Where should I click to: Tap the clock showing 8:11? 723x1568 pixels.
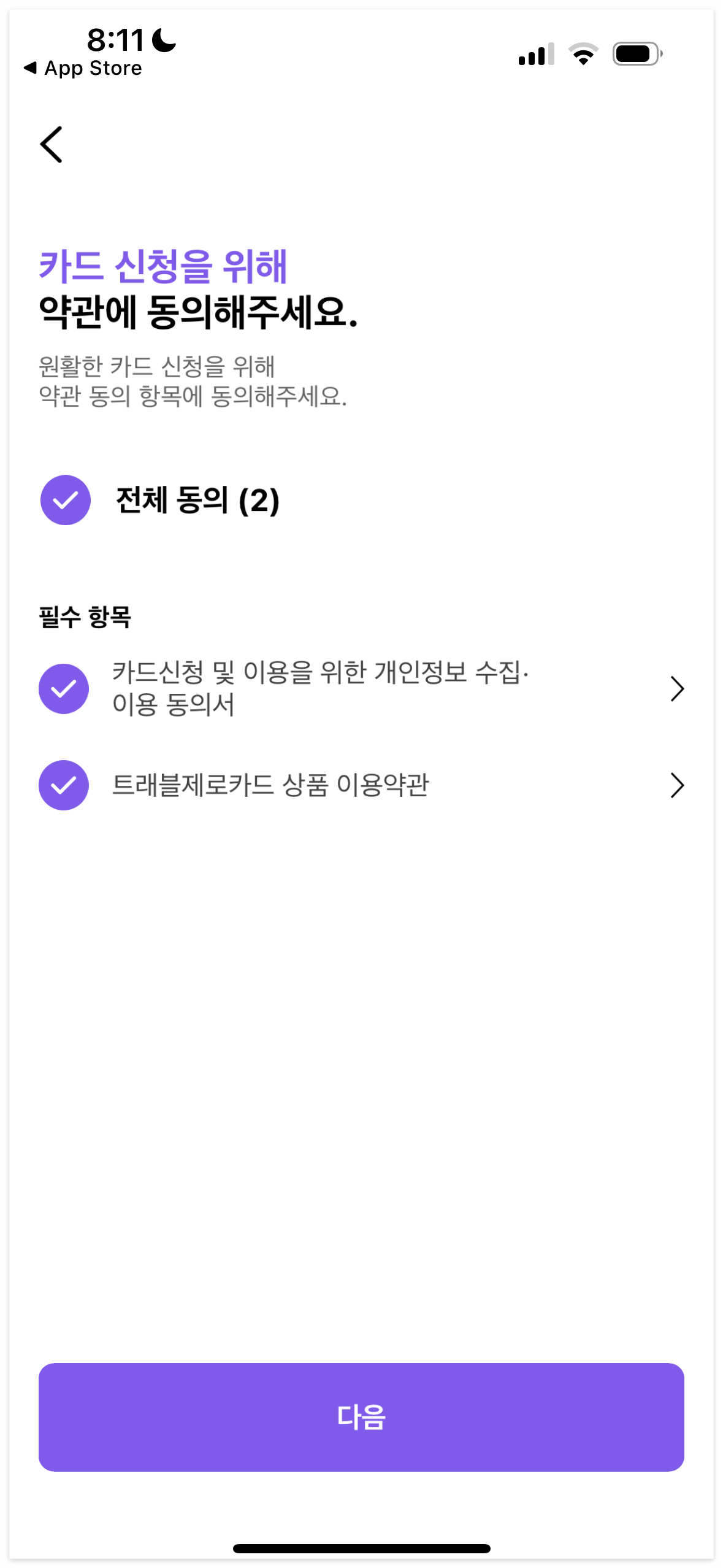click(117, 40)
